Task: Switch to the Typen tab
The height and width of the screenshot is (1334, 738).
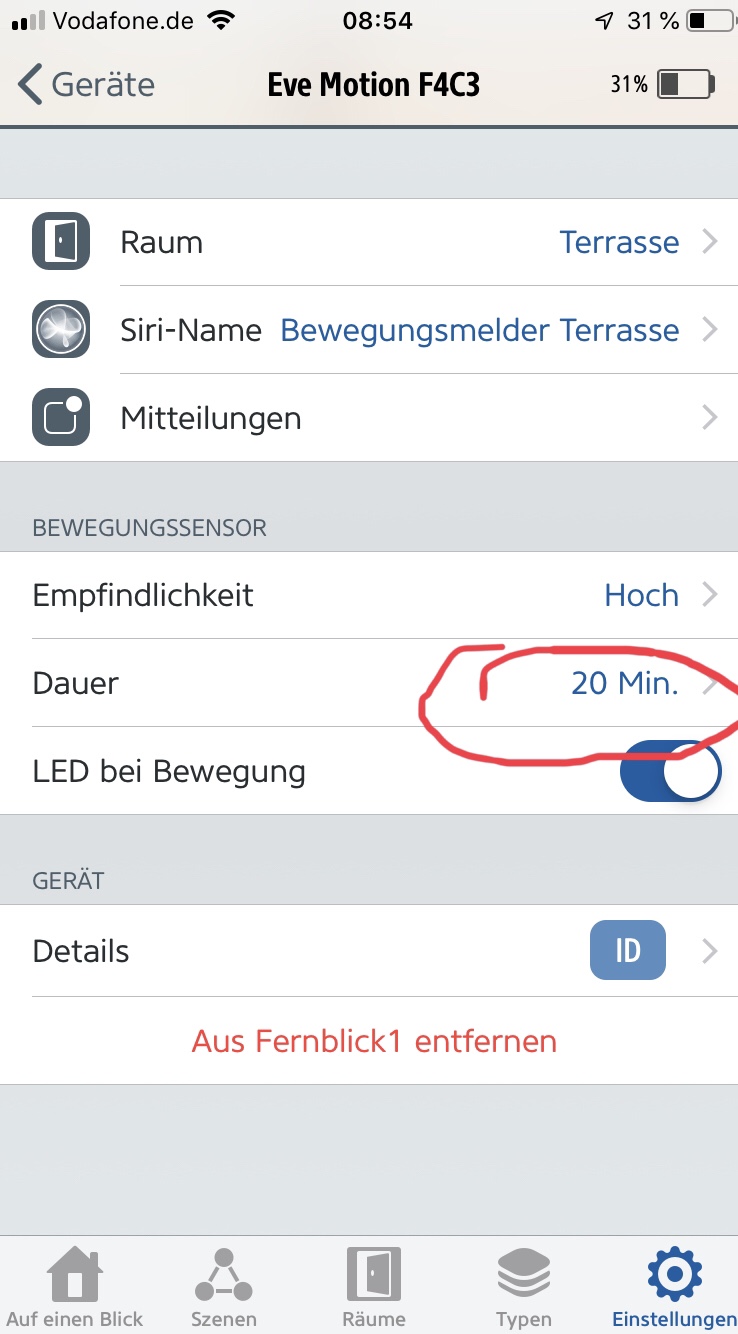Action: [x=523, y=1288]
